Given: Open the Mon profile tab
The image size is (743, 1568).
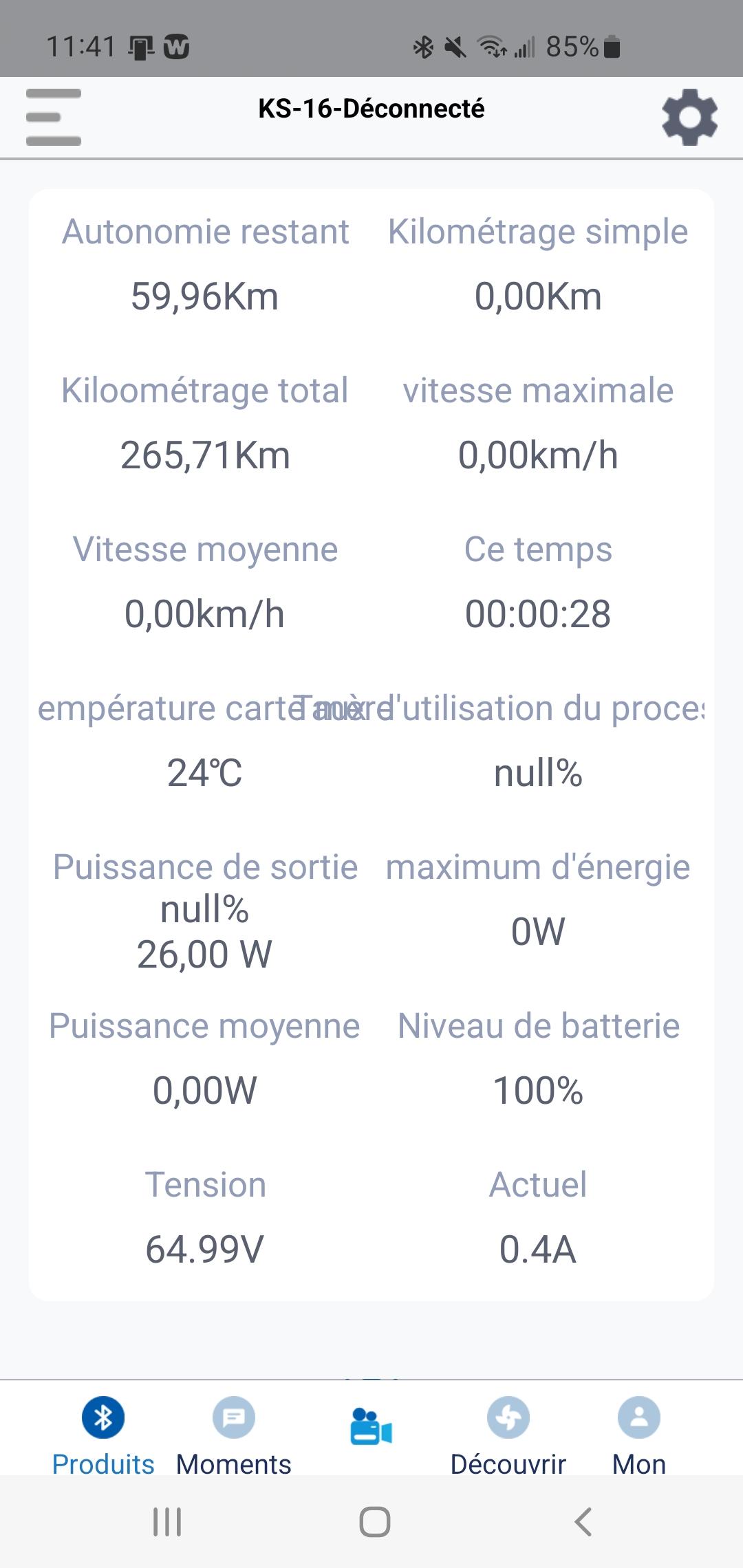Looking at the screenshot, I should [x=639, y=1435].
